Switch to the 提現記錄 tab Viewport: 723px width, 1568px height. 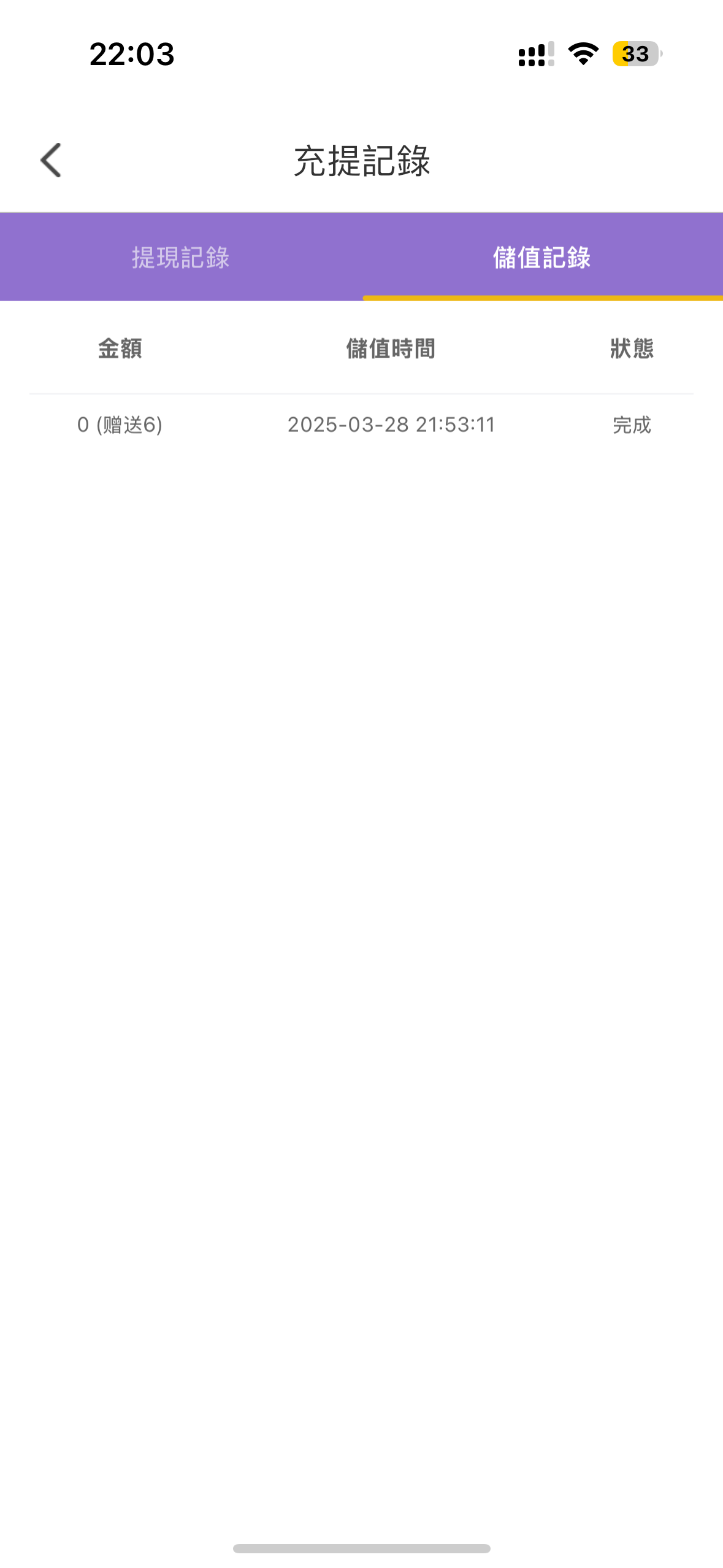180,257
